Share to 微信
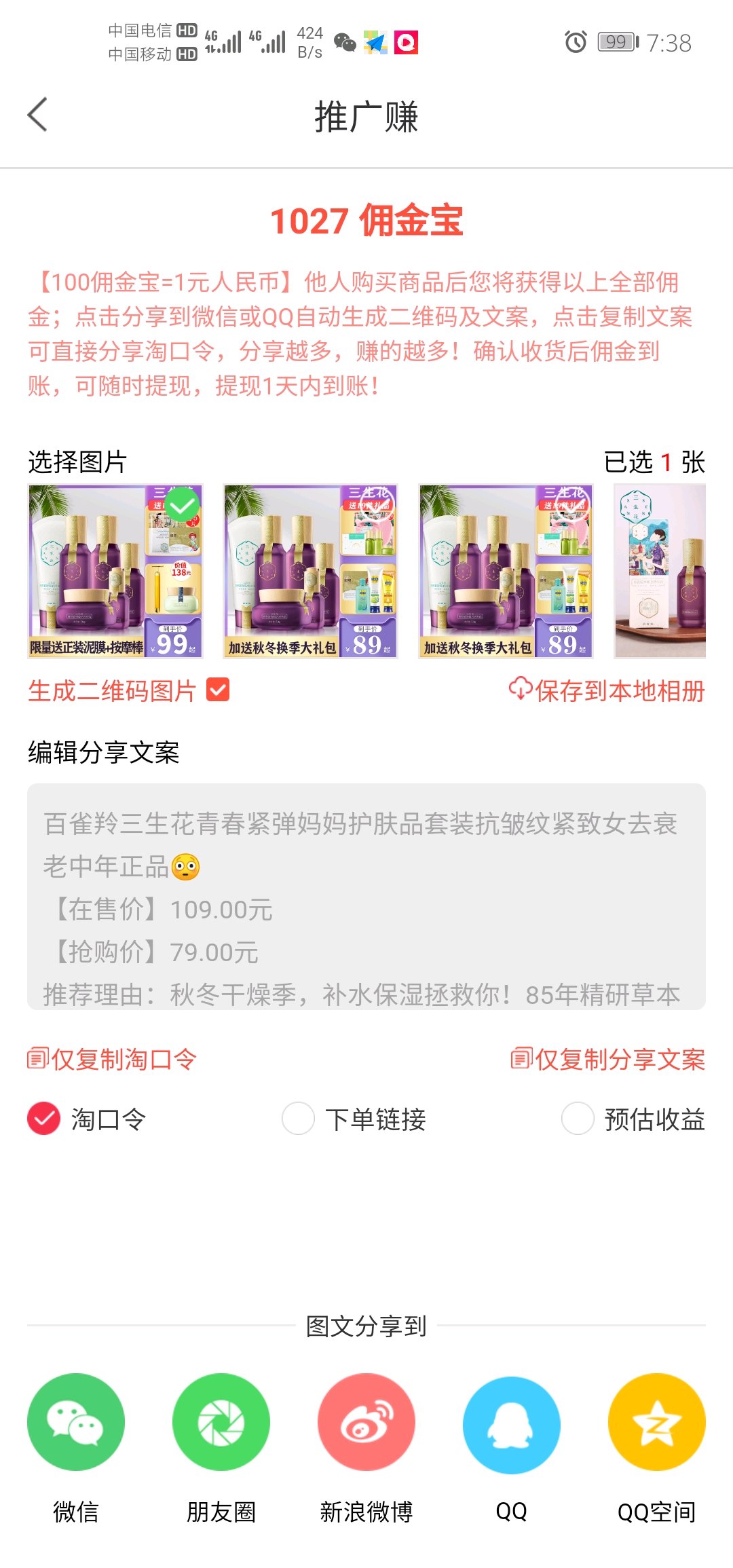This screenshot has height=1568, width=733. coord(76,1422)
